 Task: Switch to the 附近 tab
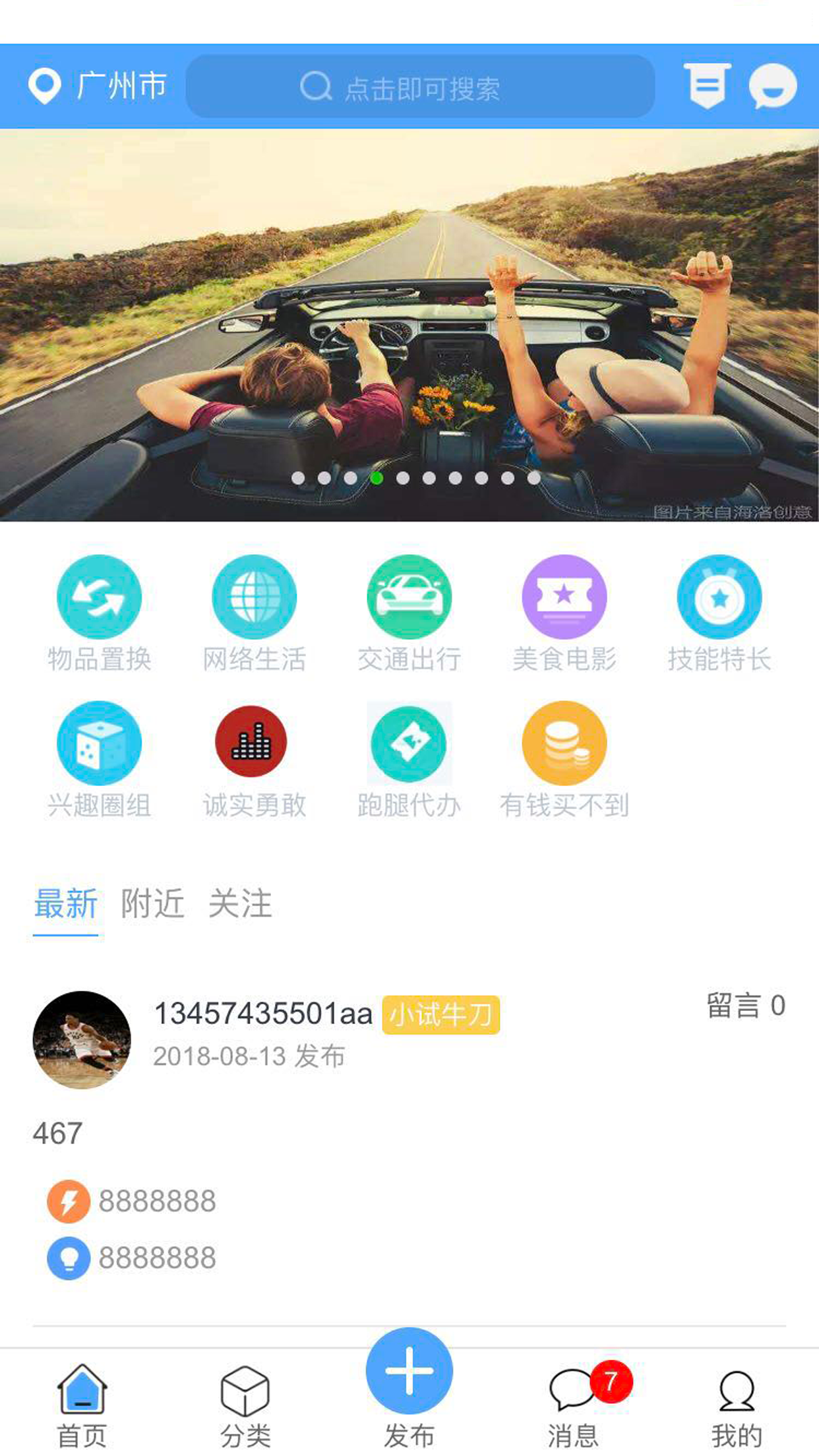coord(152,903)
